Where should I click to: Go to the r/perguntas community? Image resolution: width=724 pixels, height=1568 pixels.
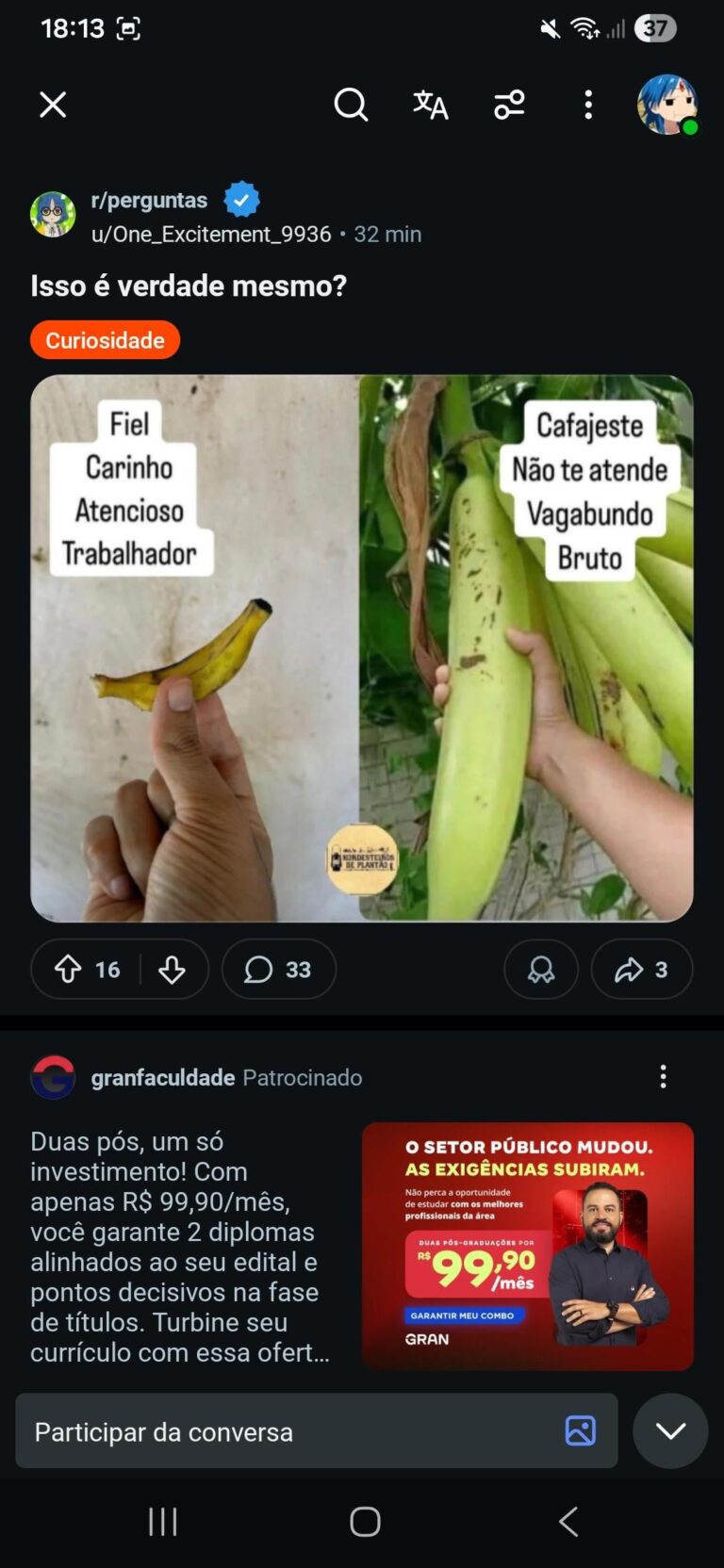[149, 200]
